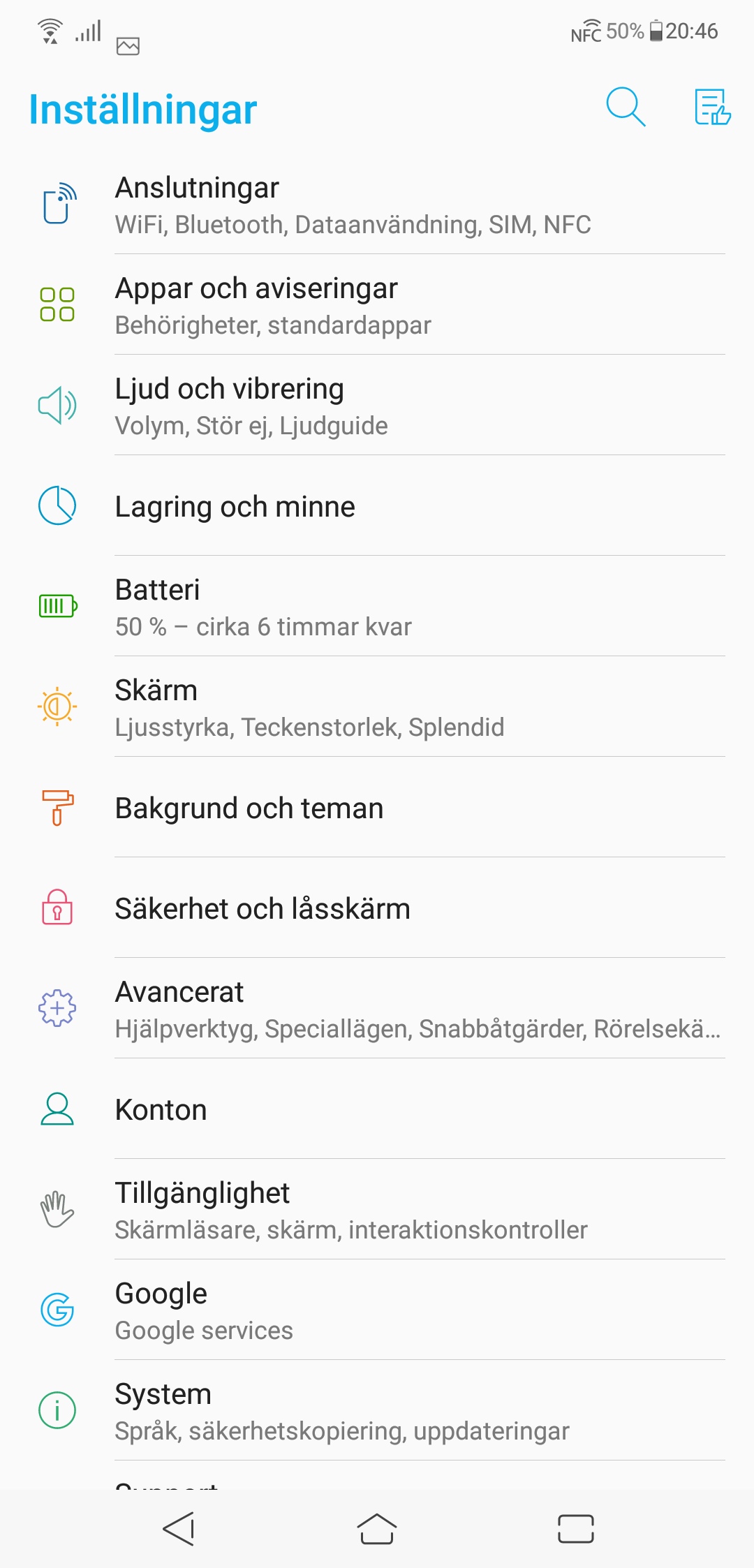Open the feedback icon in the header
754x1568 pixels.
[x=712, y=107]
